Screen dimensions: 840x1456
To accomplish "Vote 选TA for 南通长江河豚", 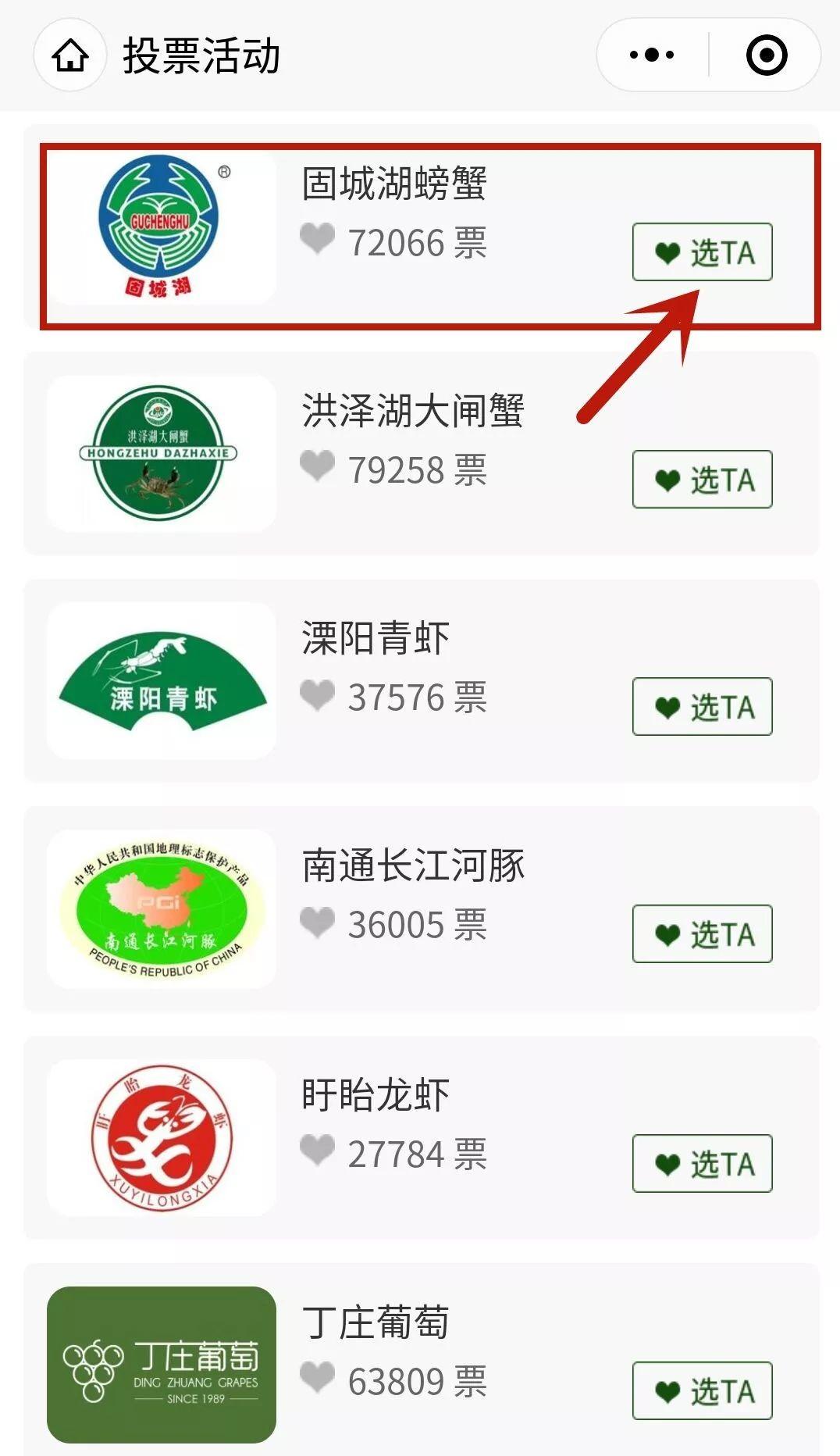I will 702,933.
